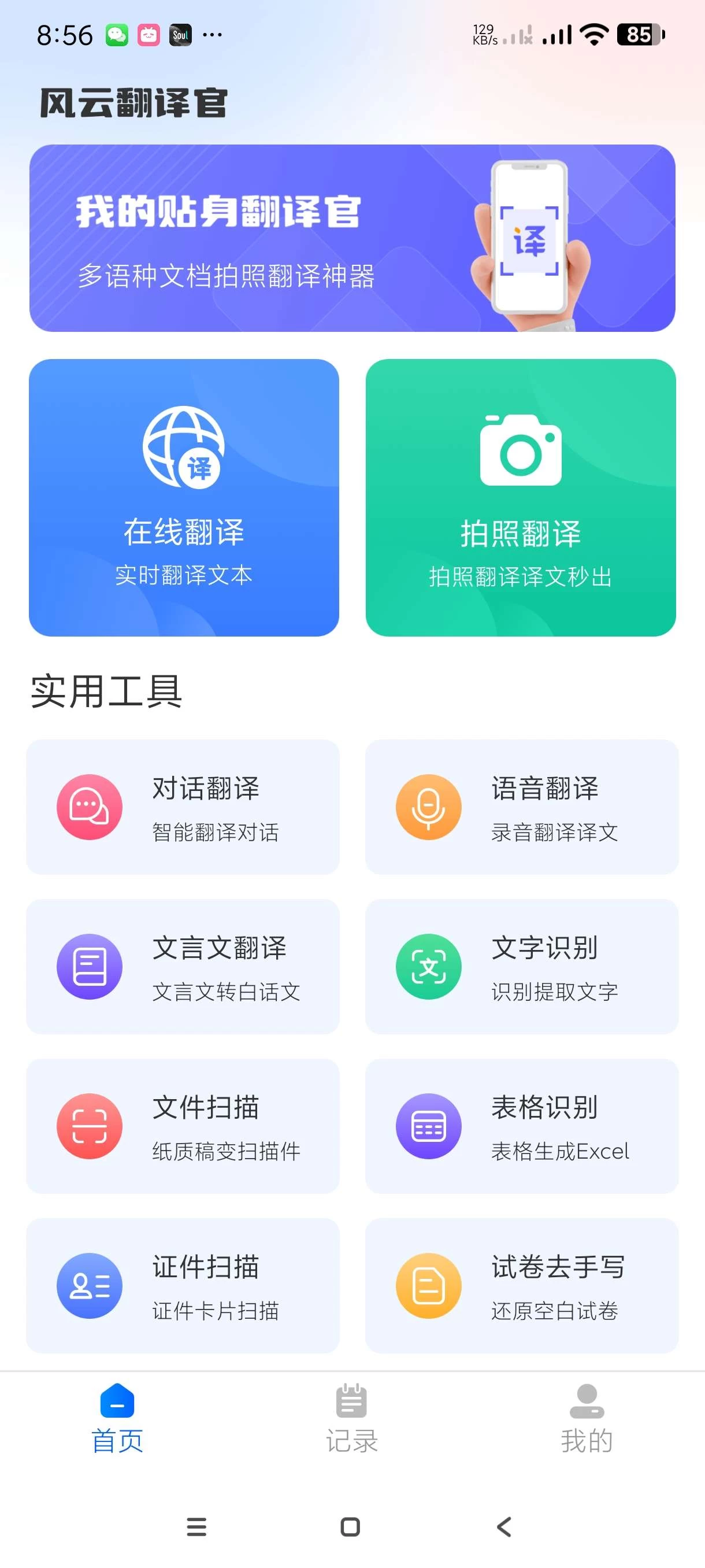This screenshot has height=1568, width=705.
Task: Open 语音翻译 voice translation
Action: click(x=522, y=807)
